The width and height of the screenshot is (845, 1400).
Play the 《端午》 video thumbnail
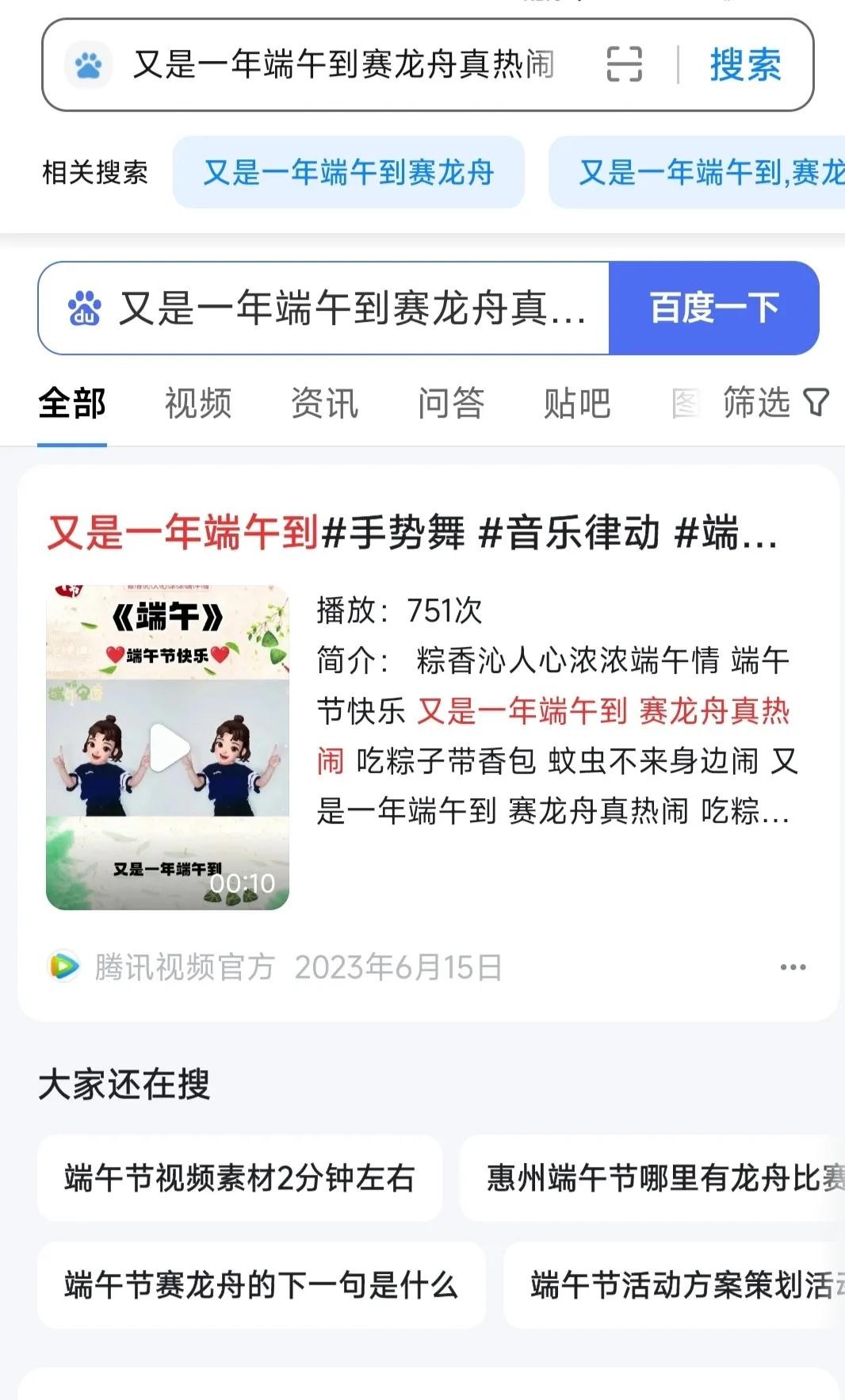(x=168, y=748)
